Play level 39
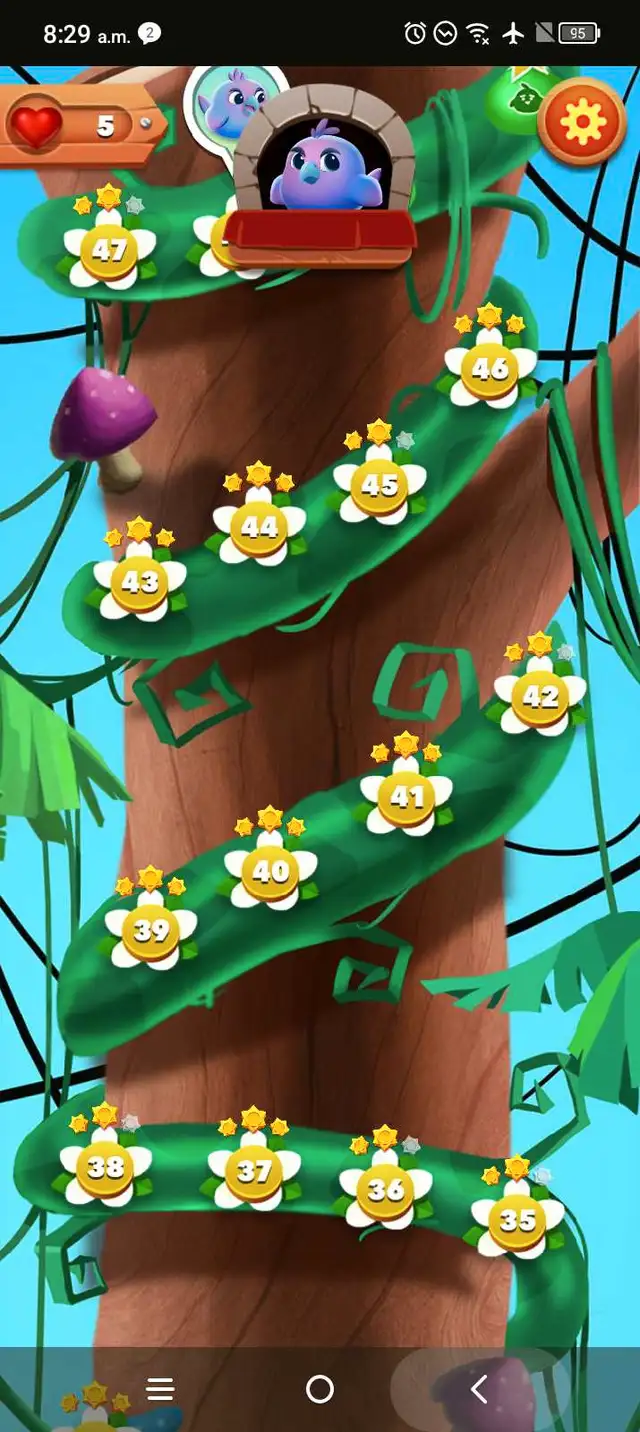This screenshot has width=640, height=1432. [x=151, y=931]
